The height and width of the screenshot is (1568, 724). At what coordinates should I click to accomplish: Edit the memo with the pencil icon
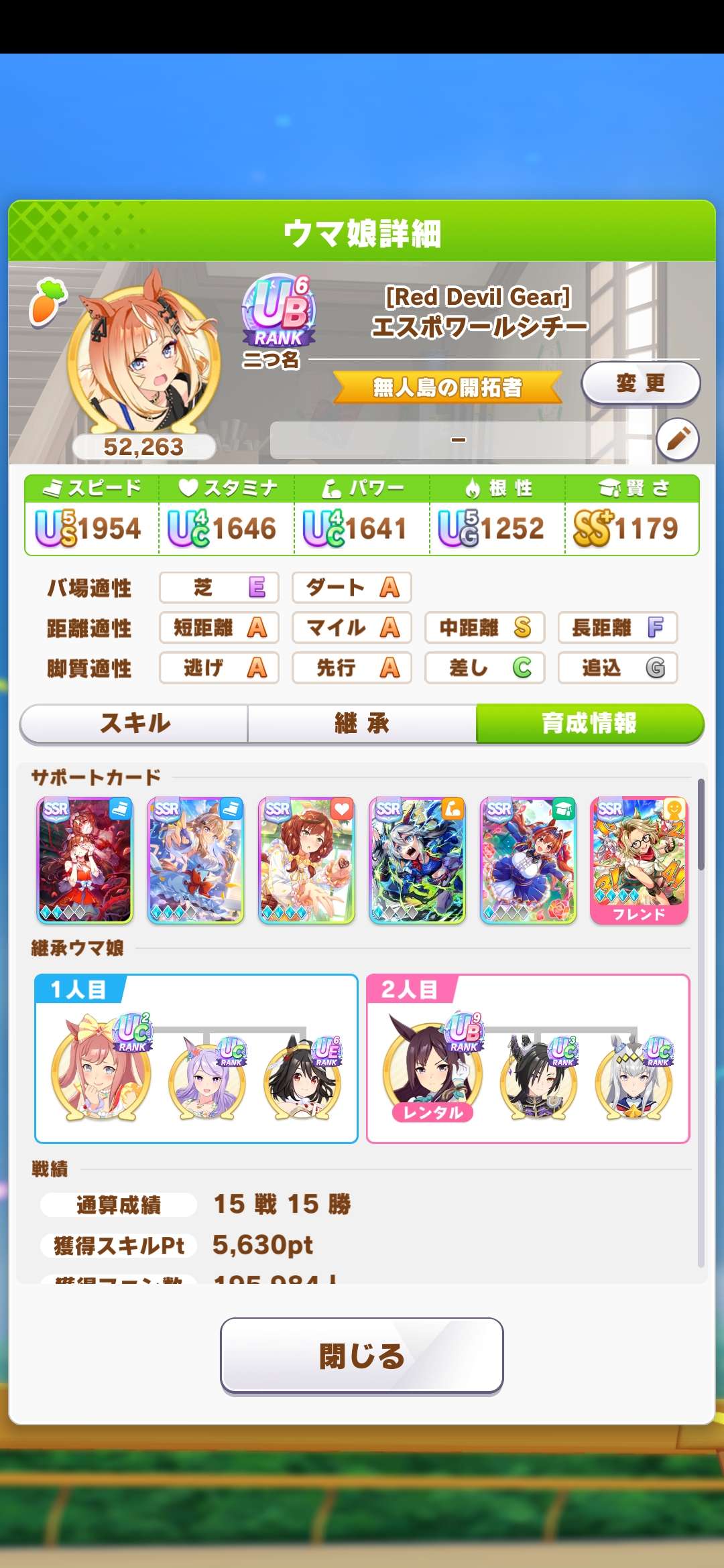(678, 440)
